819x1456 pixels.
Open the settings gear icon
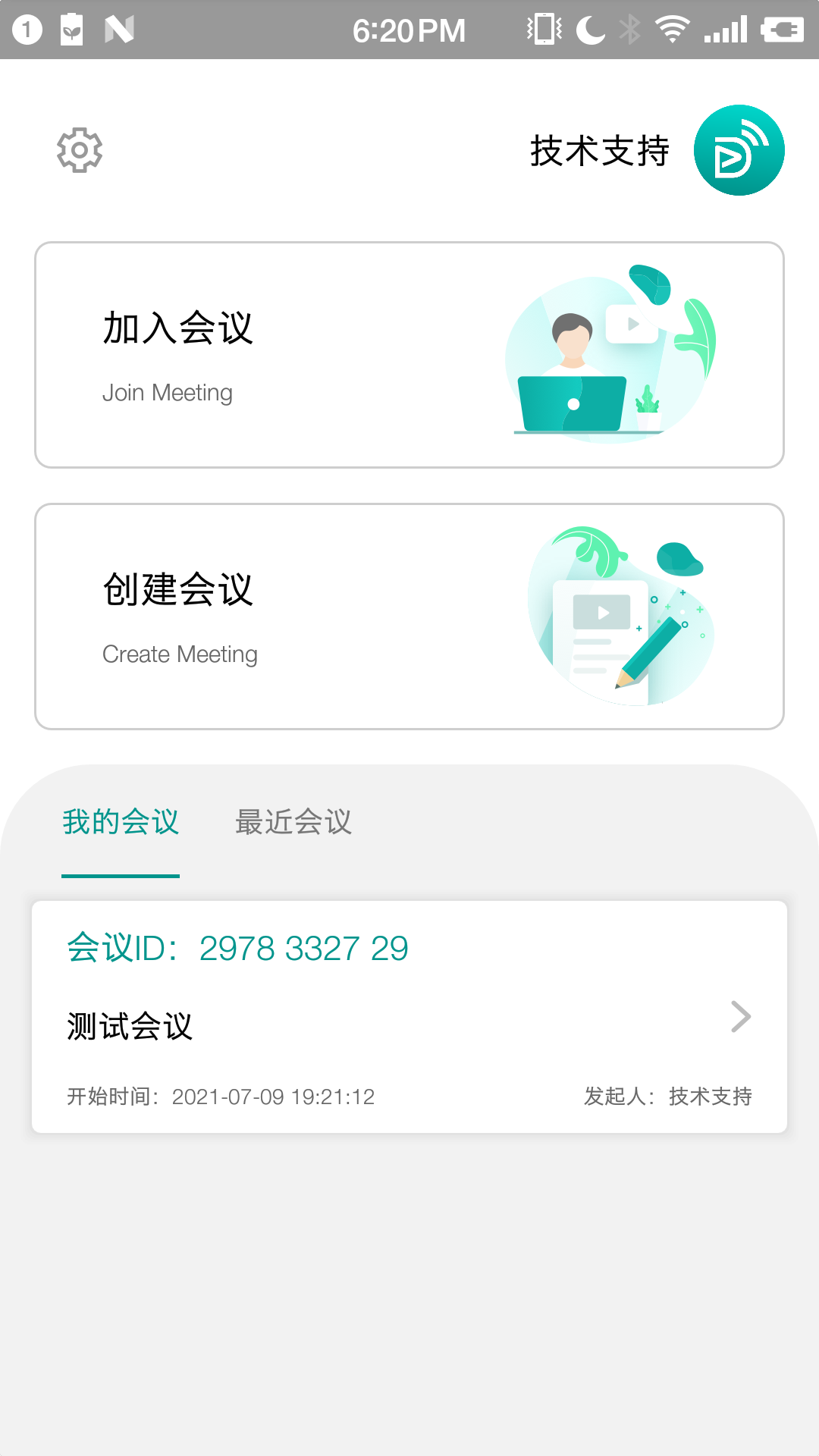point(79,149)
